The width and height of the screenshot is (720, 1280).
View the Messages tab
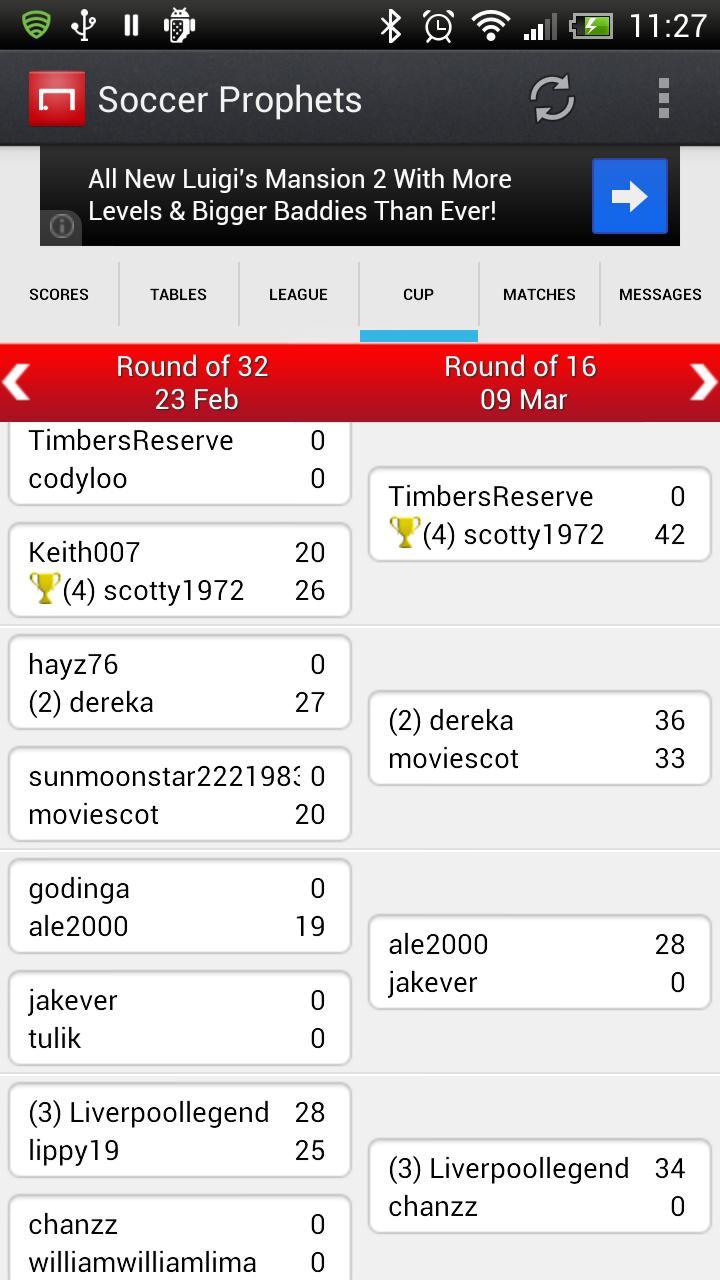[660, 294]
